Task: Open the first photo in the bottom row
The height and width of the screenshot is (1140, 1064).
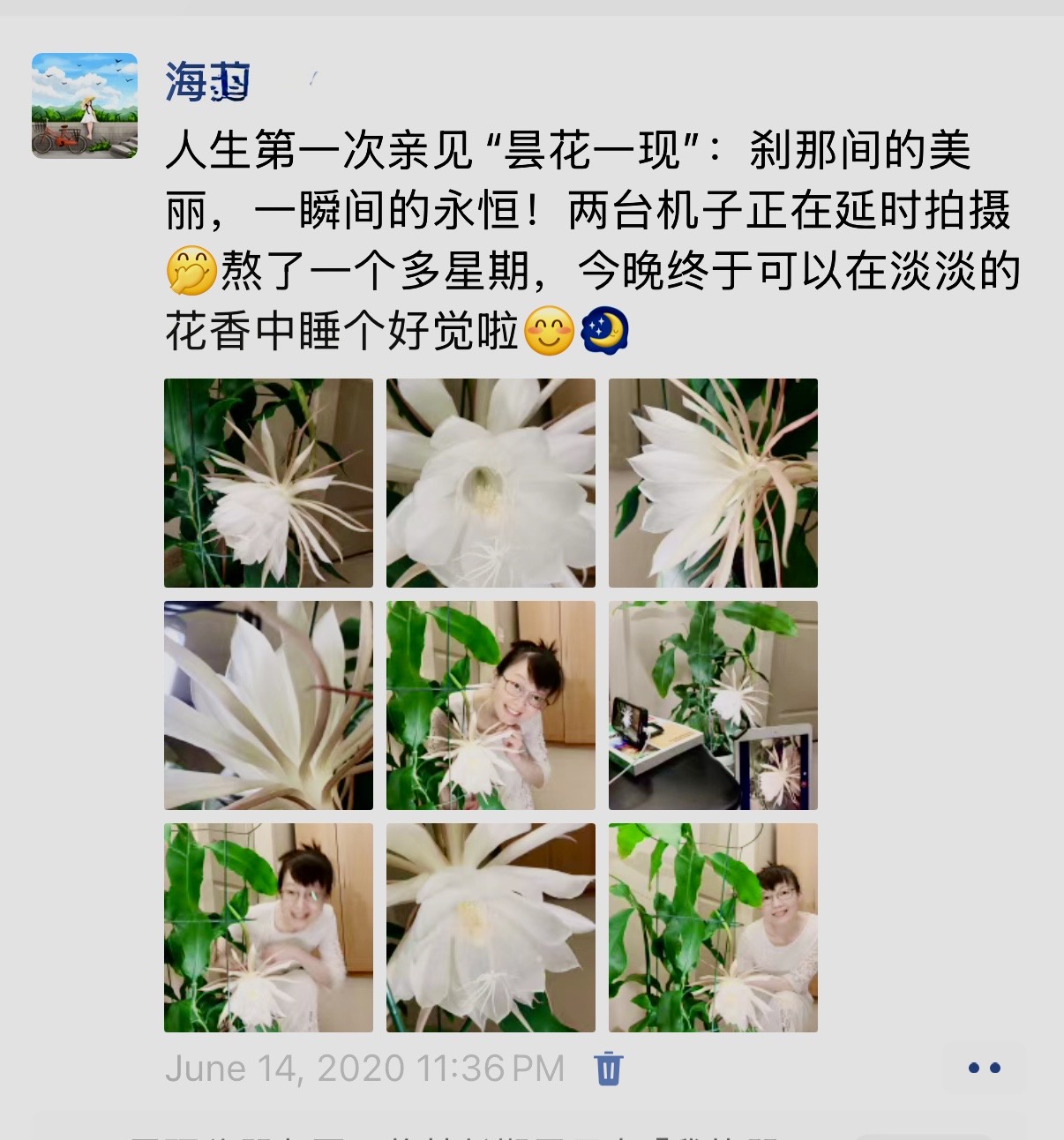Action: [268, 927]
